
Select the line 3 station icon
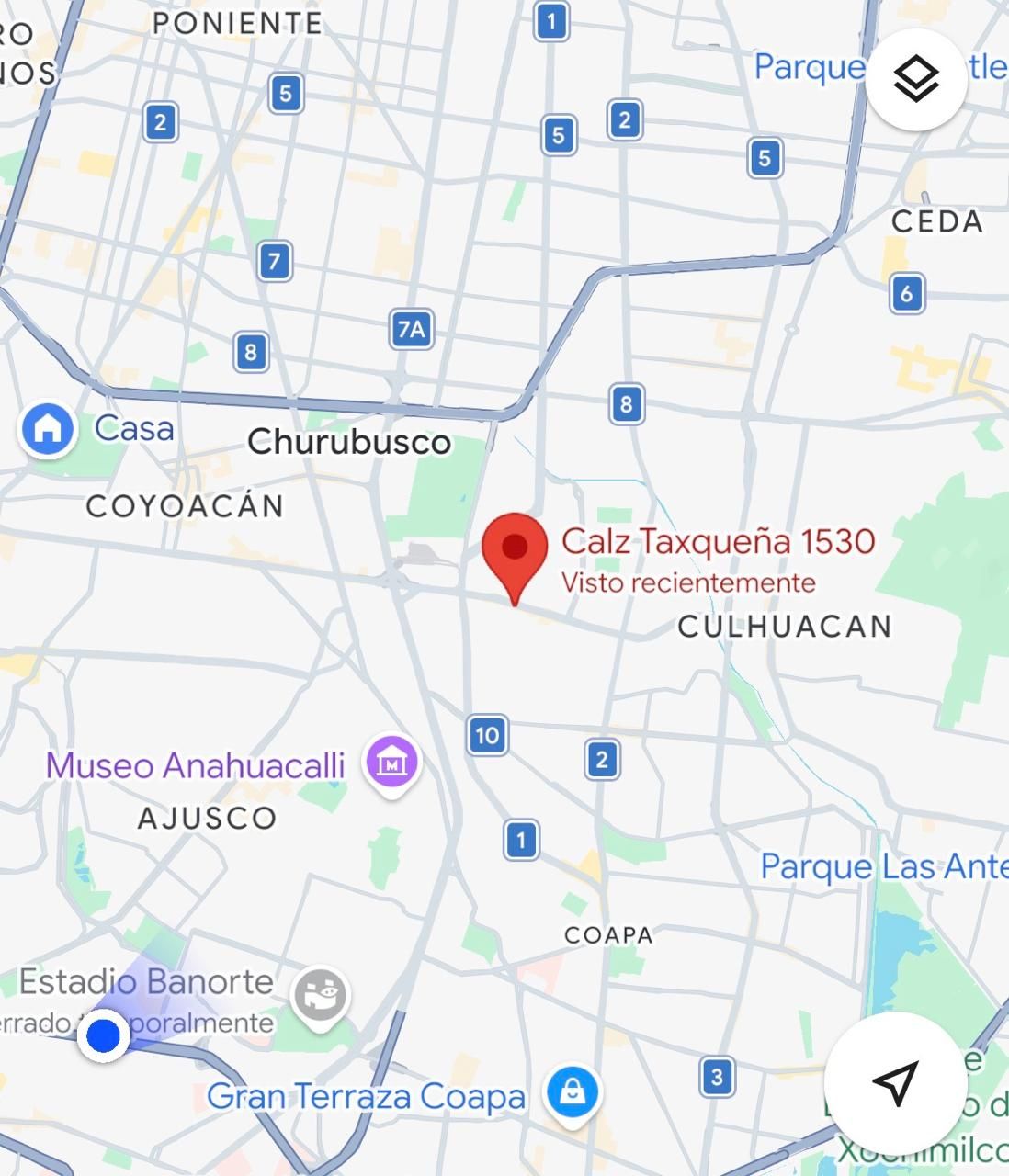pos(717,1077)
